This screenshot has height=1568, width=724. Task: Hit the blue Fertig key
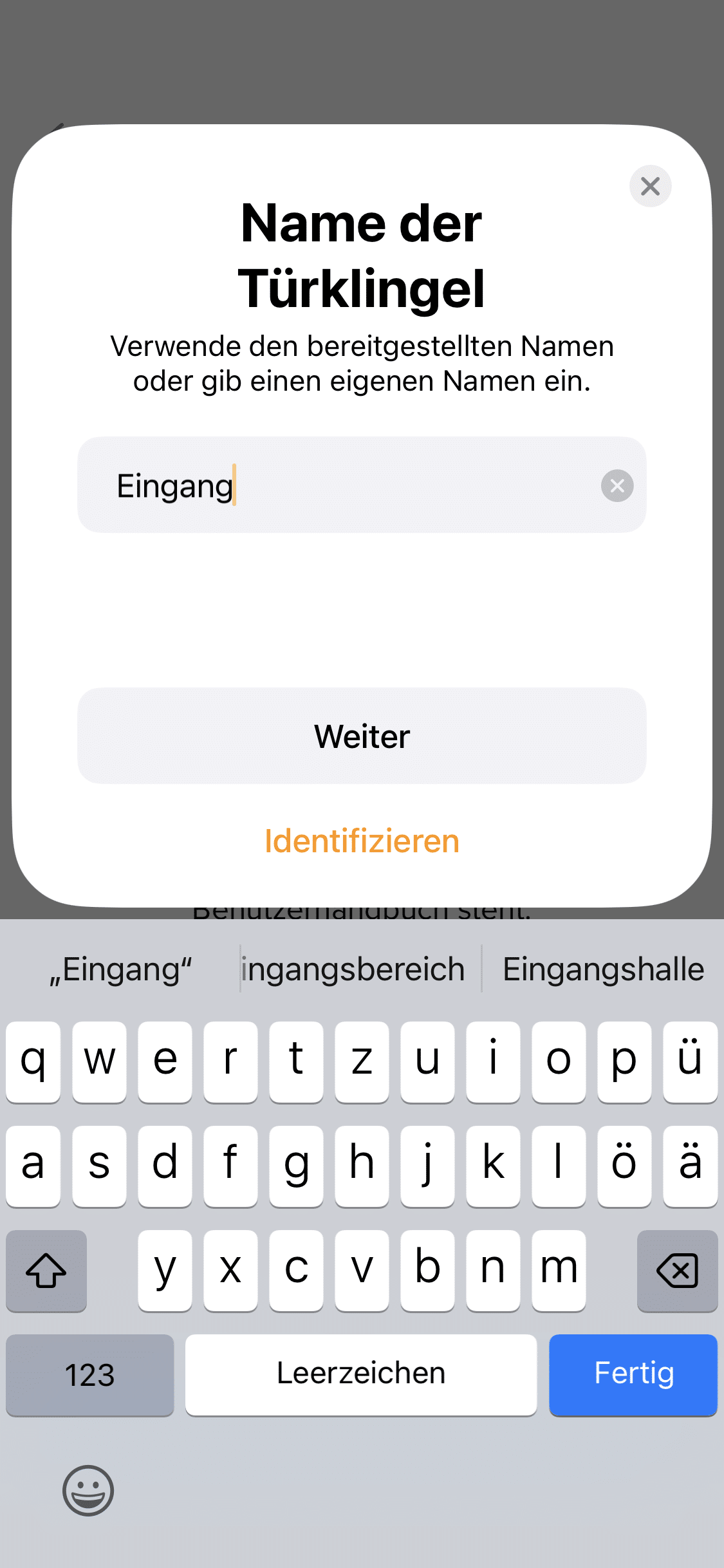coord(633,1374)
